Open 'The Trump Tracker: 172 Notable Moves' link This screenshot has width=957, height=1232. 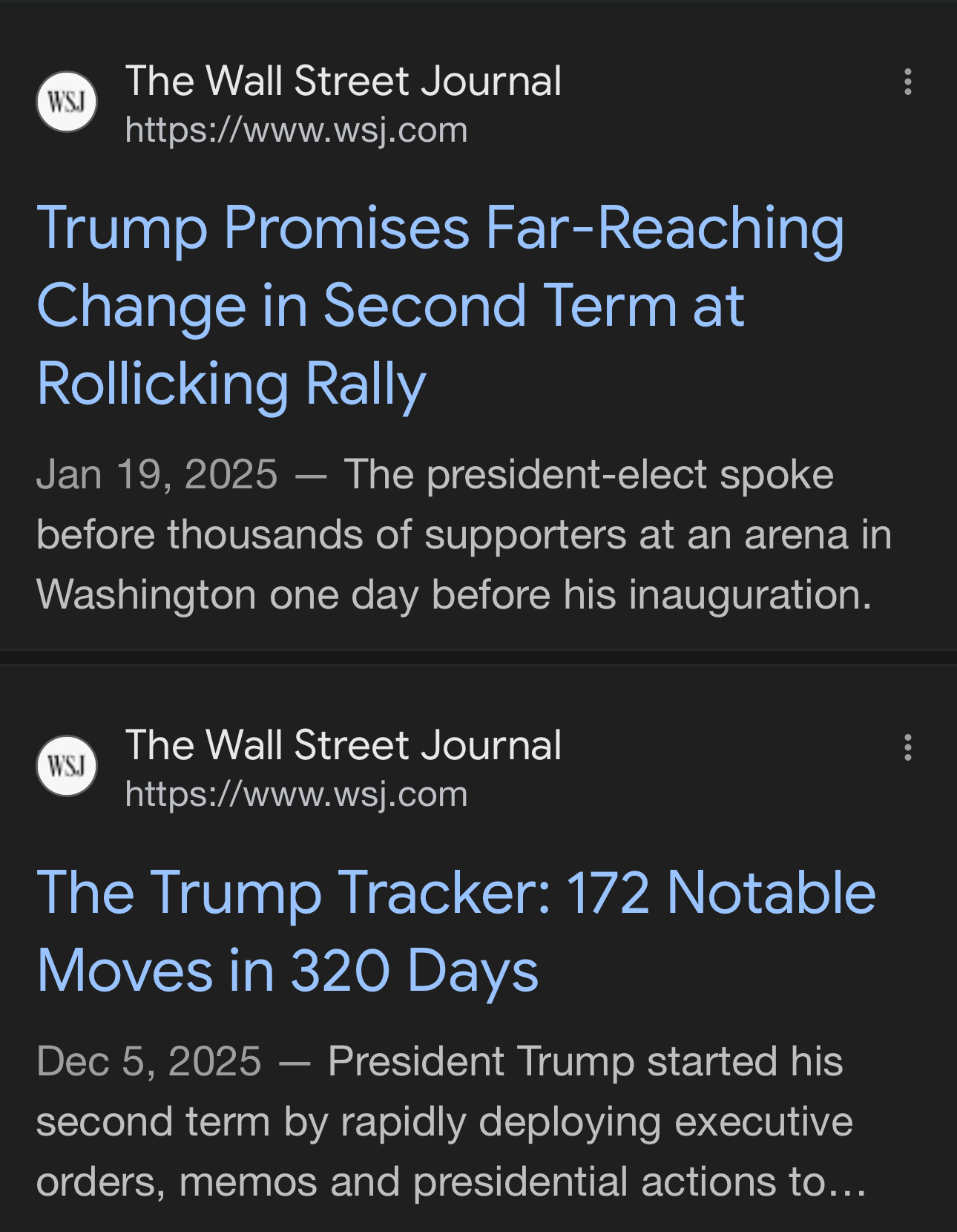pyautogui.click(x=456, y=931)
